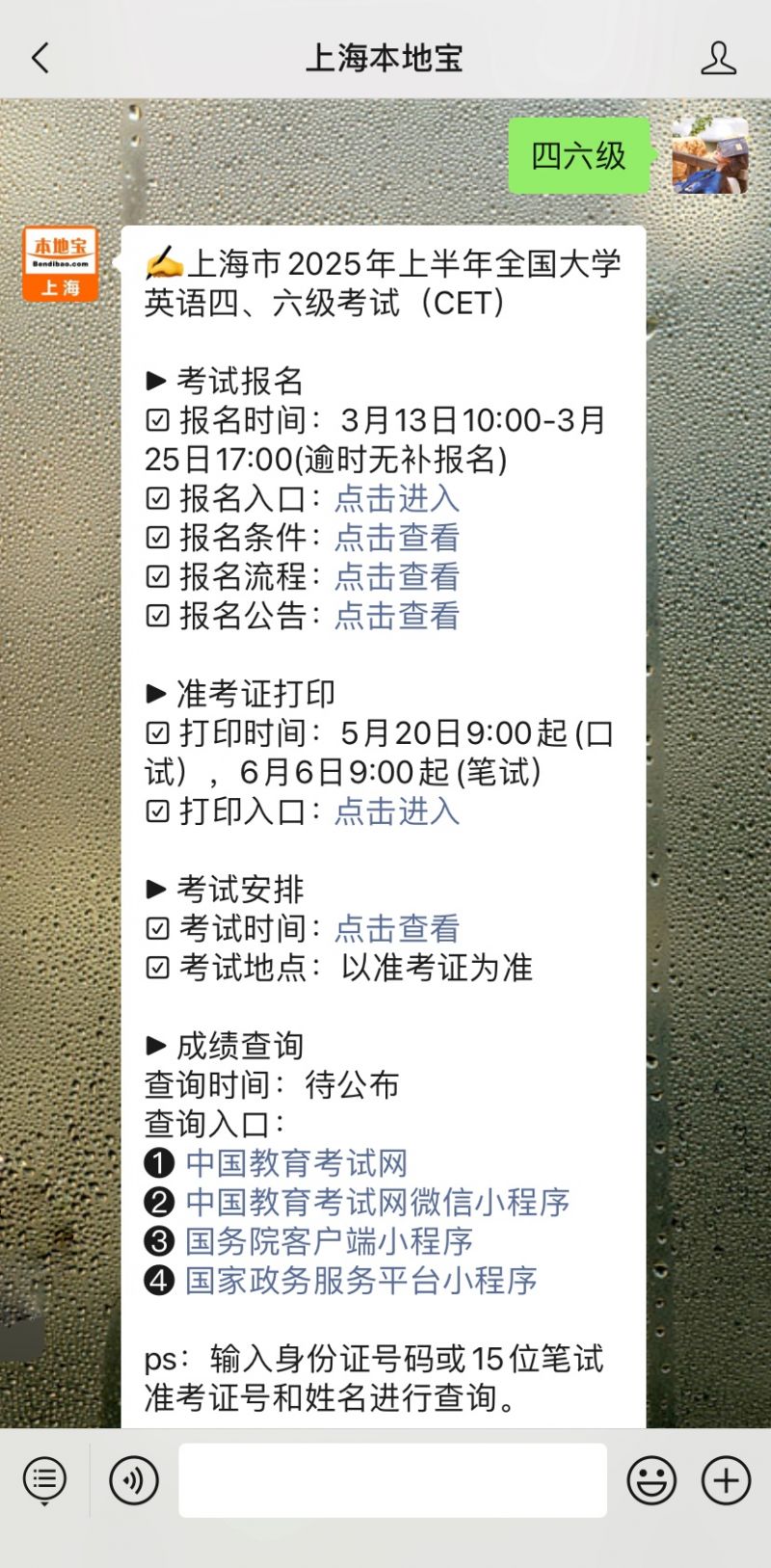
Task: Open 国家政务服务平台小程序 link
Action: pyautogui.click(x=360, y=1281)
